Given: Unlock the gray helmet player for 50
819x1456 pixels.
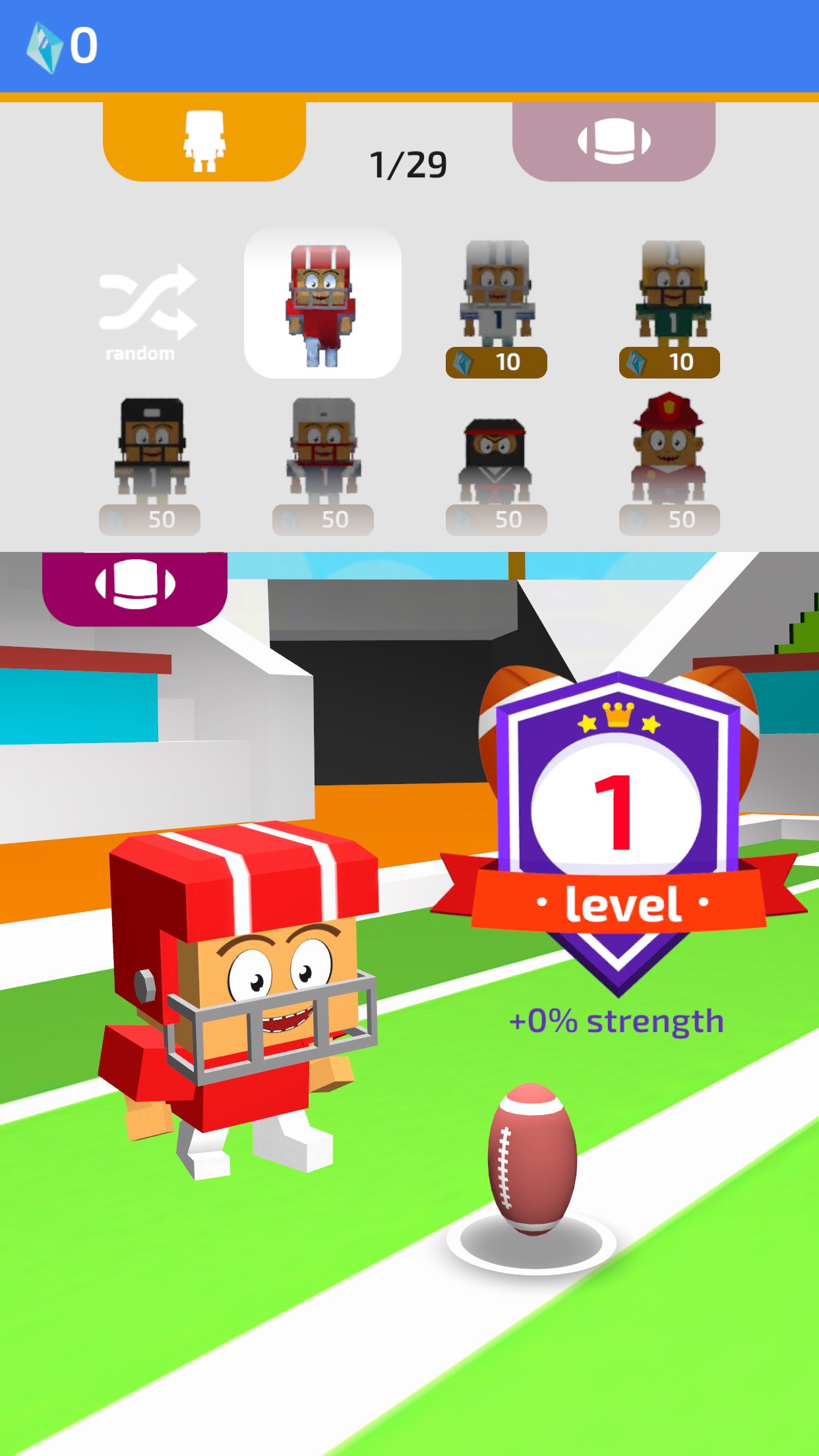Looking at the screenshot, I should point(323,466).
